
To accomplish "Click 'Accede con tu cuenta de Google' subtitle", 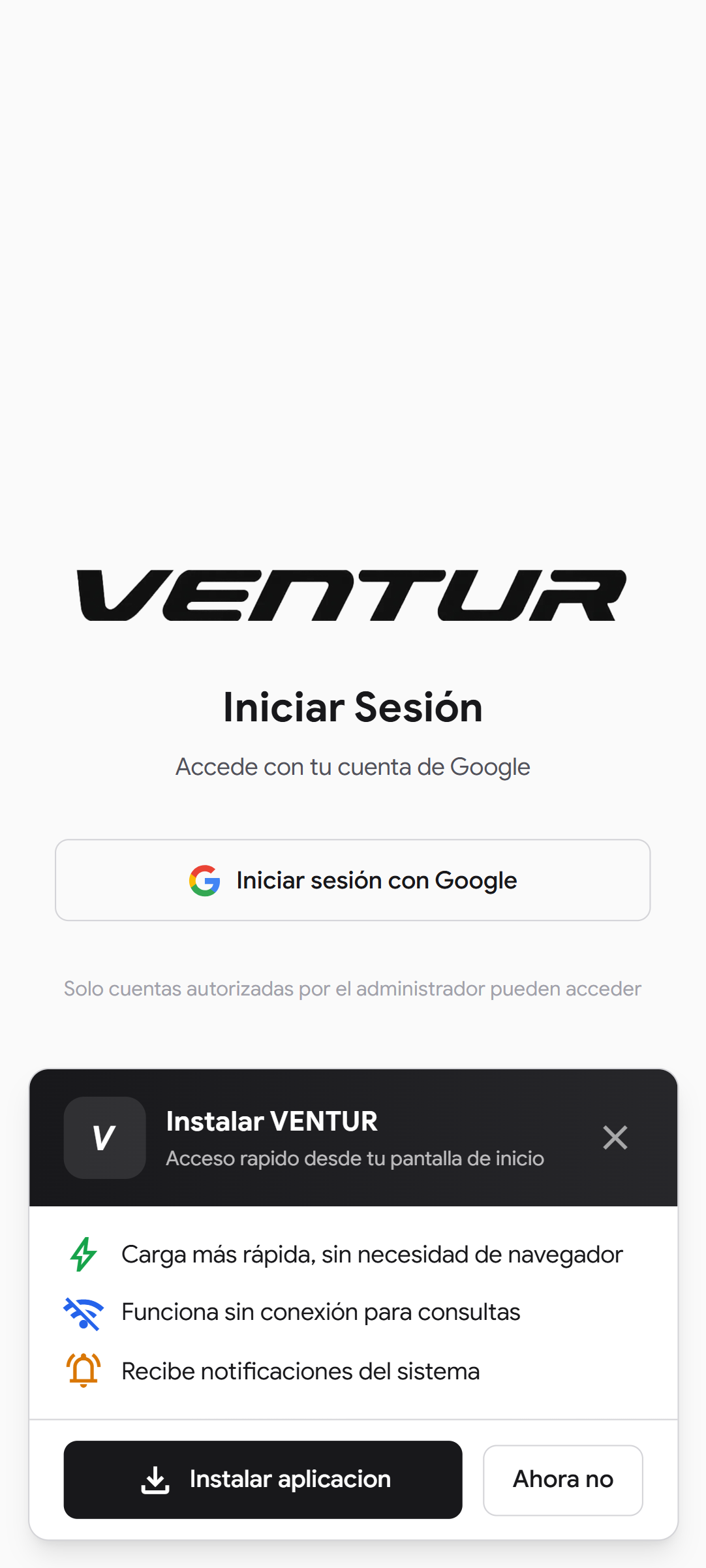I will tap(352, 766).
